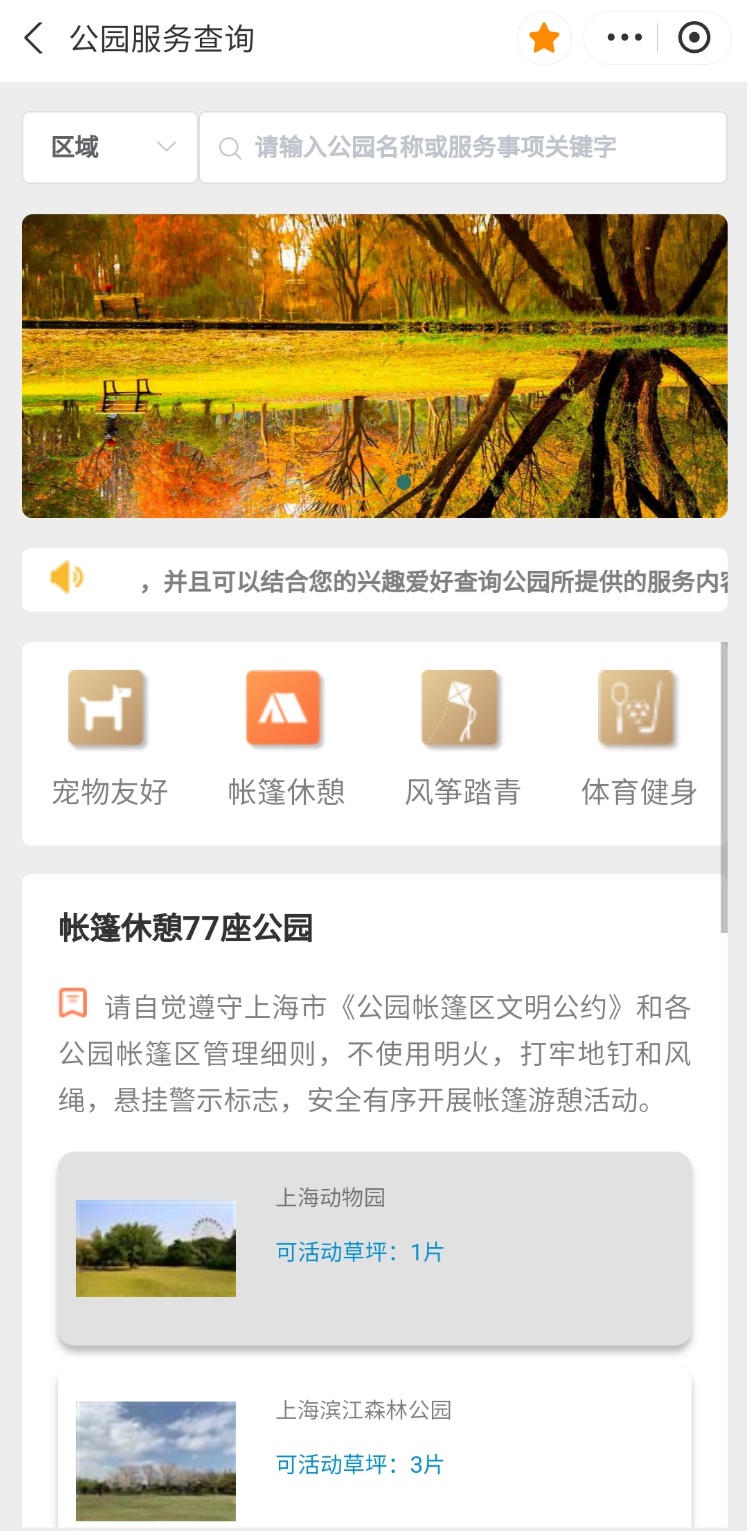This screenshot has width=755, height=1535.
Task: Open the three-dot more menu
Action: pyautogui.click(x=625, y=39)
